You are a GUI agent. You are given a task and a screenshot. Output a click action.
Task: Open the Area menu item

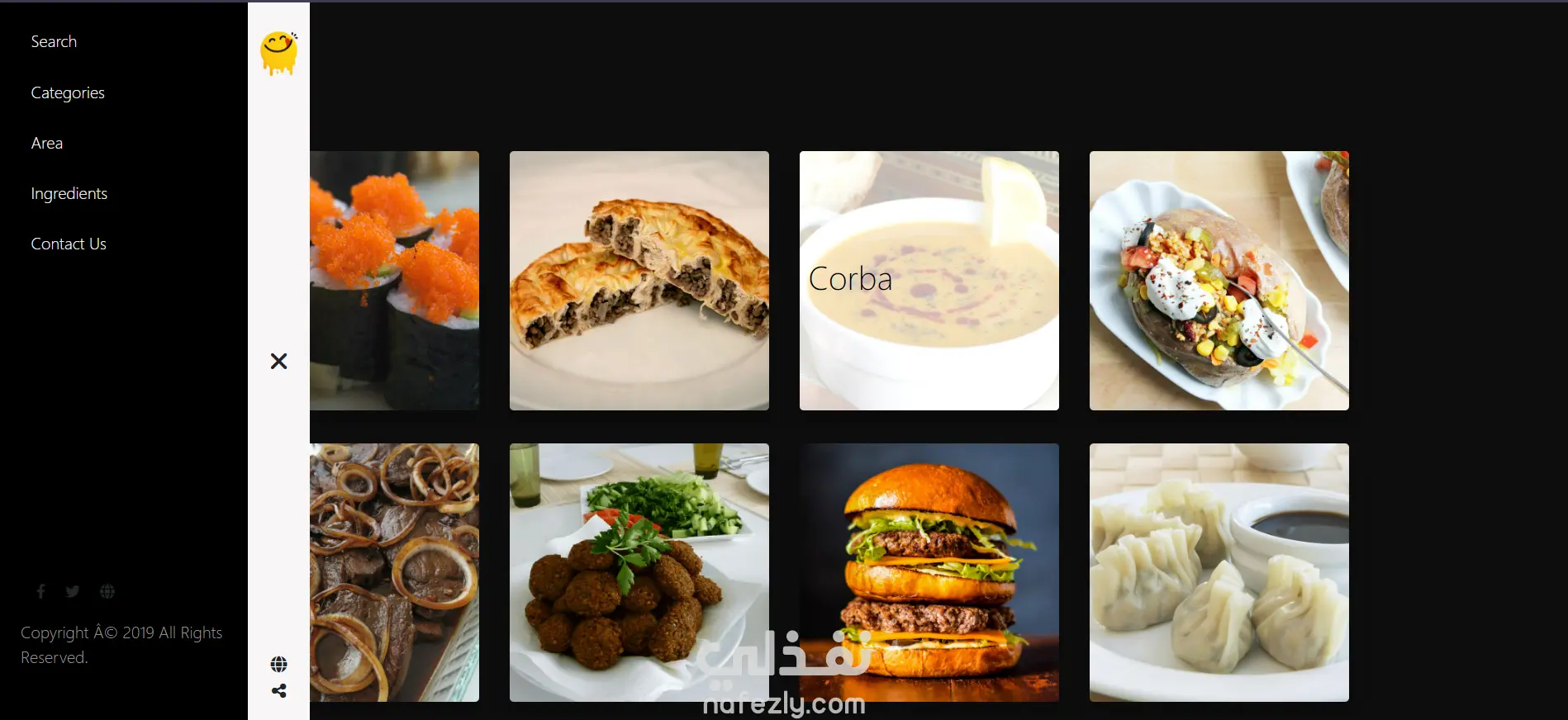click(x=47, y=143)
